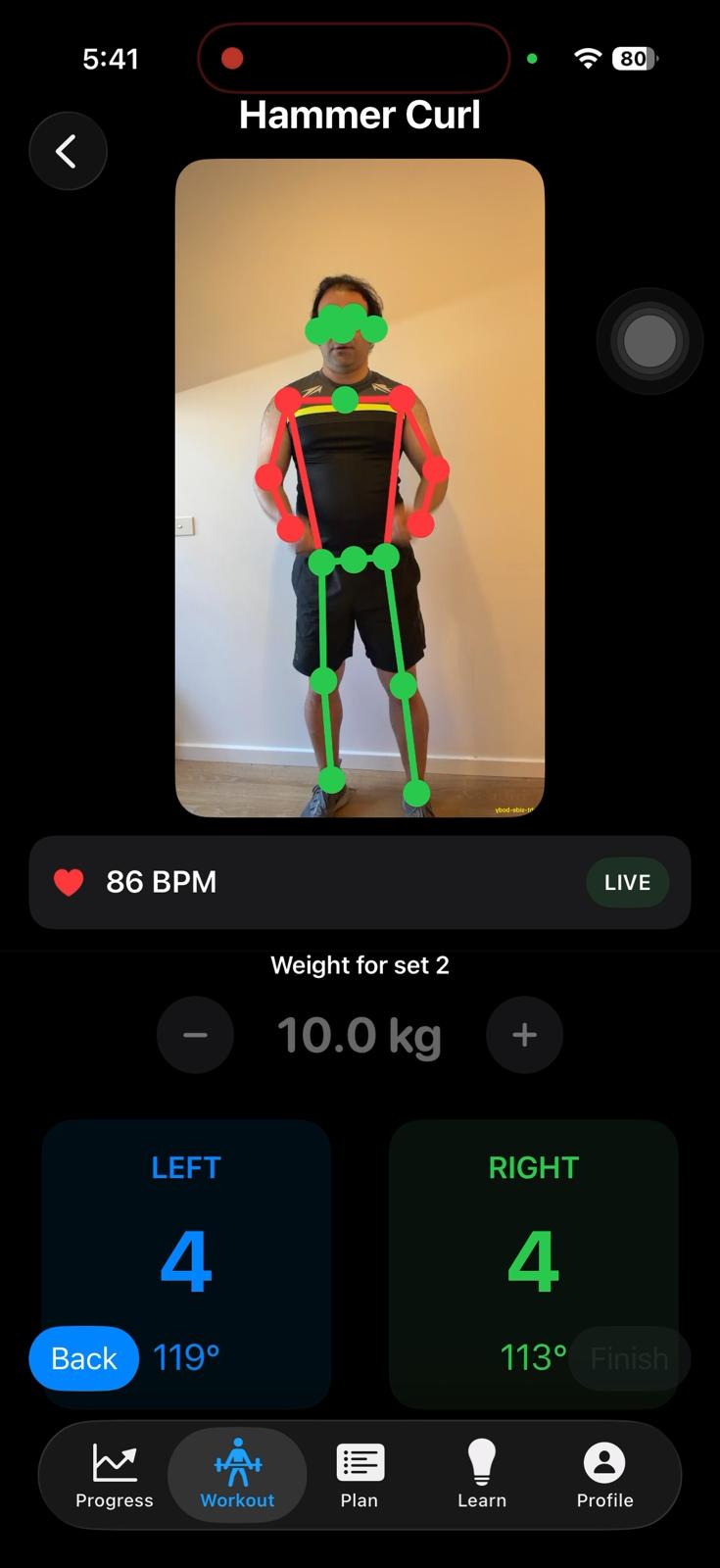Open the Learn tab
Viewport: 720px width, 1568px height.
[x=482, y=1475]
